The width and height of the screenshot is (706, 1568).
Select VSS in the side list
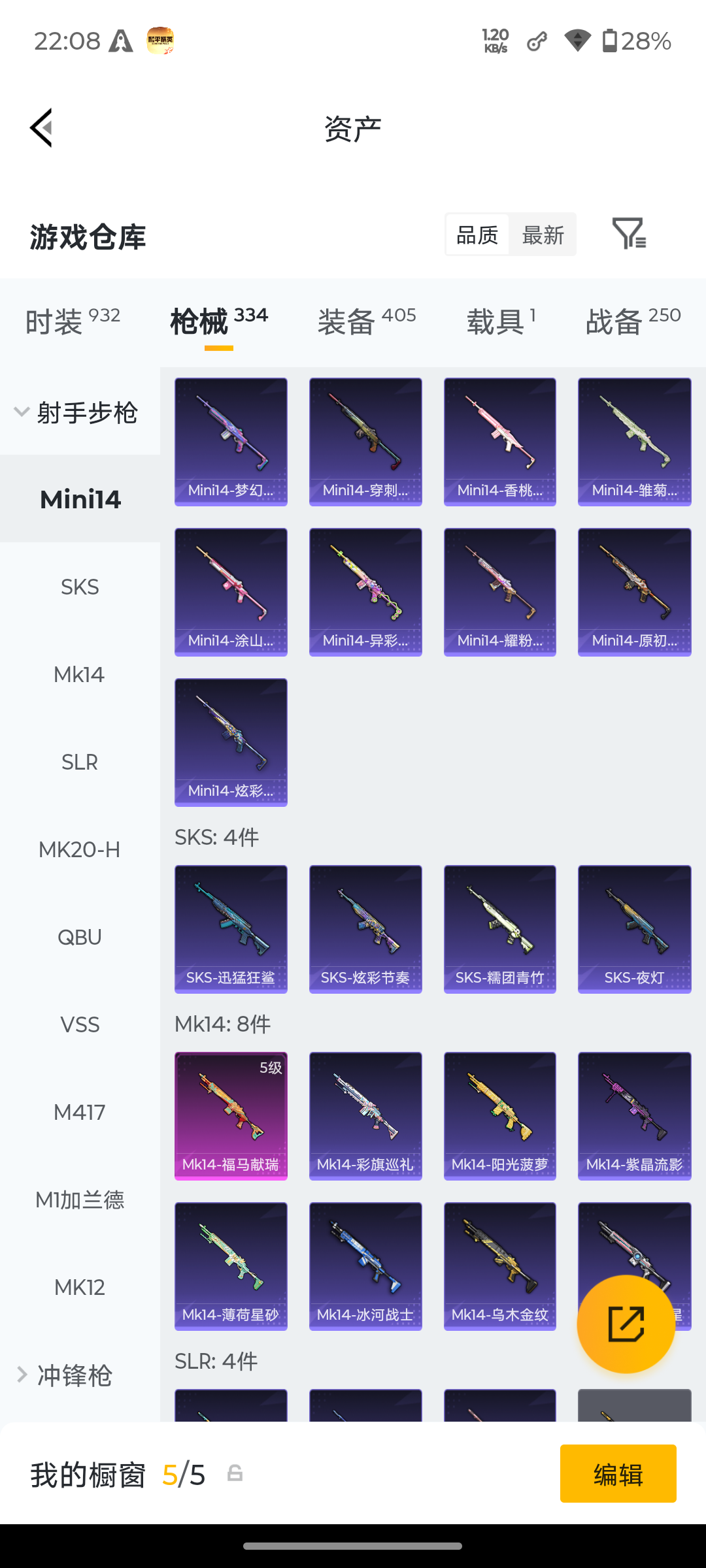click(80, 1024)
